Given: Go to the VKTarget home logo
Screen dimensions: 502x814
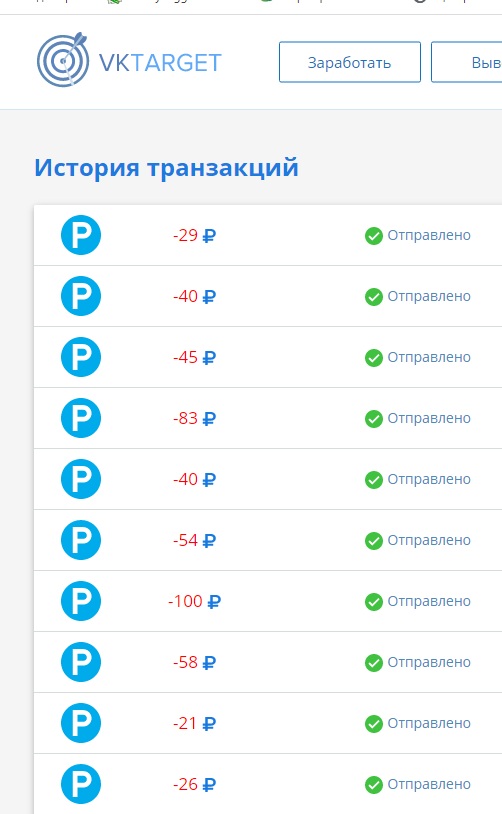Looking at the screenshot, I should (129, 60).
